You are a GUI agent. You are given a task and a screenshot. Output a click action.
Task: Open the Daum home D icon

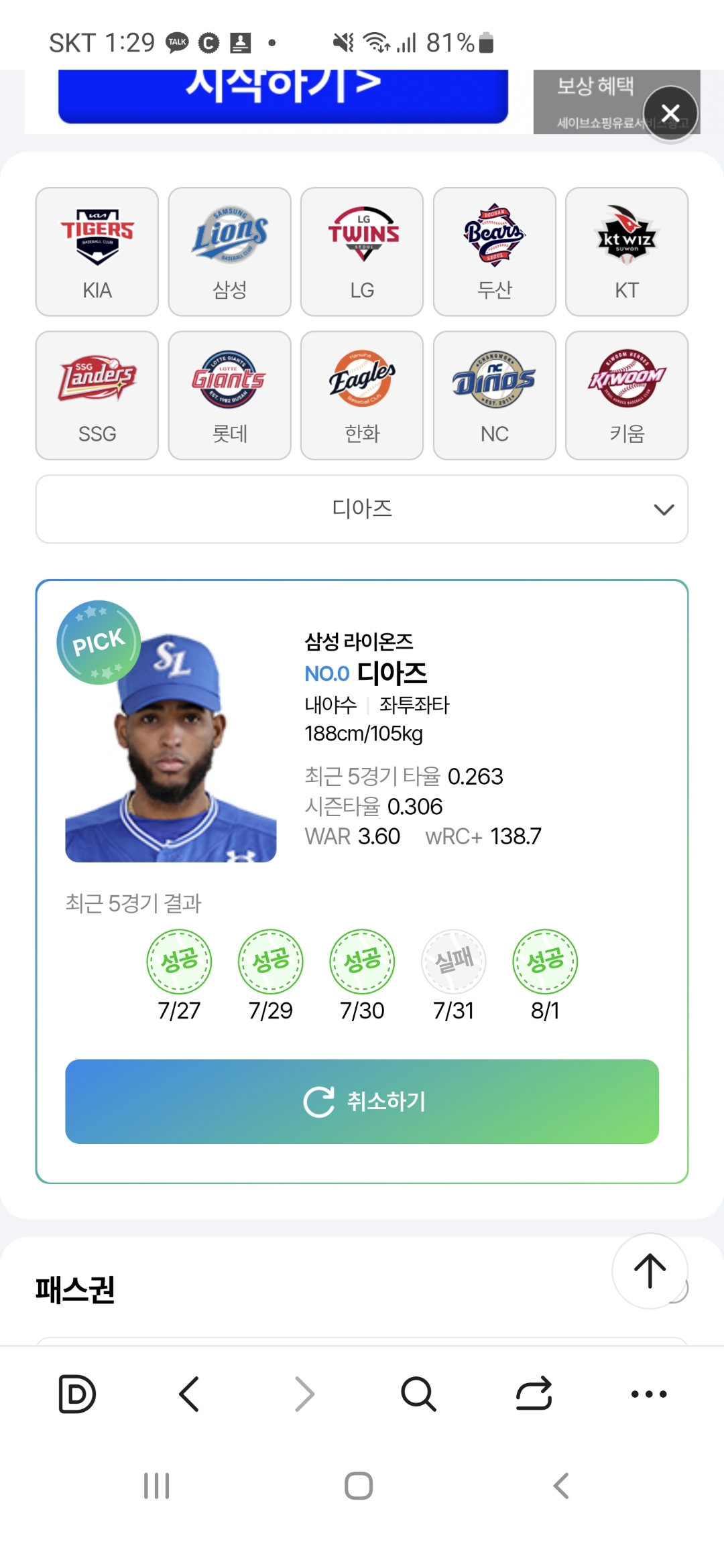(x=77, y=1394)
